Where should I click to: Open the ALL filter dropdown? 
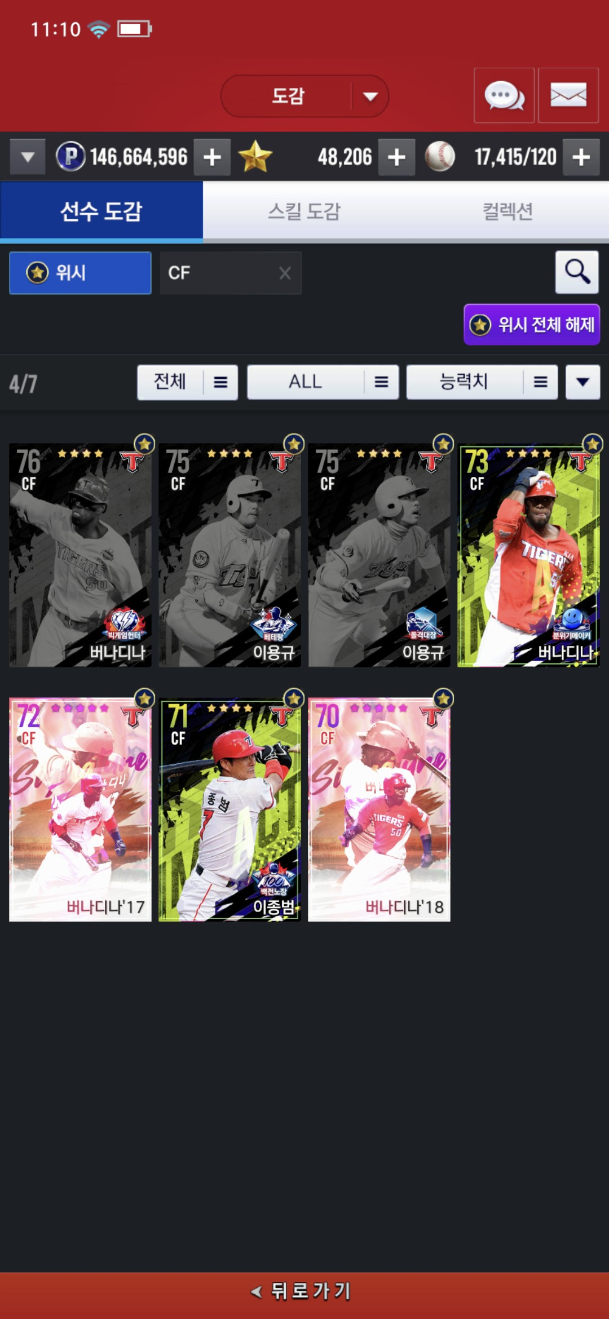(x=322, y=382)
